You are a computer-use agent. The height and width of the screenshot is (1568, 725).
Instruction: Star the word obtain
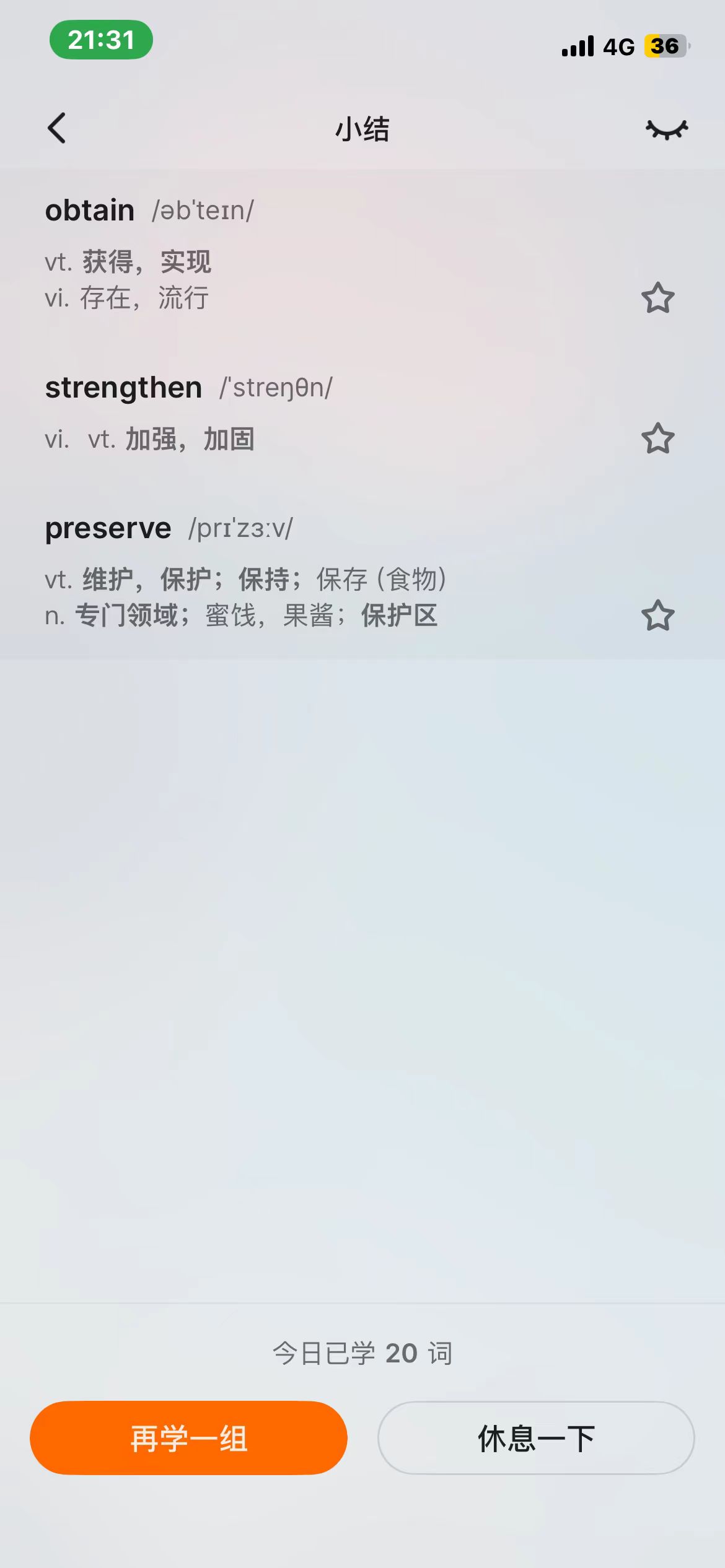(x=657, y=298)
